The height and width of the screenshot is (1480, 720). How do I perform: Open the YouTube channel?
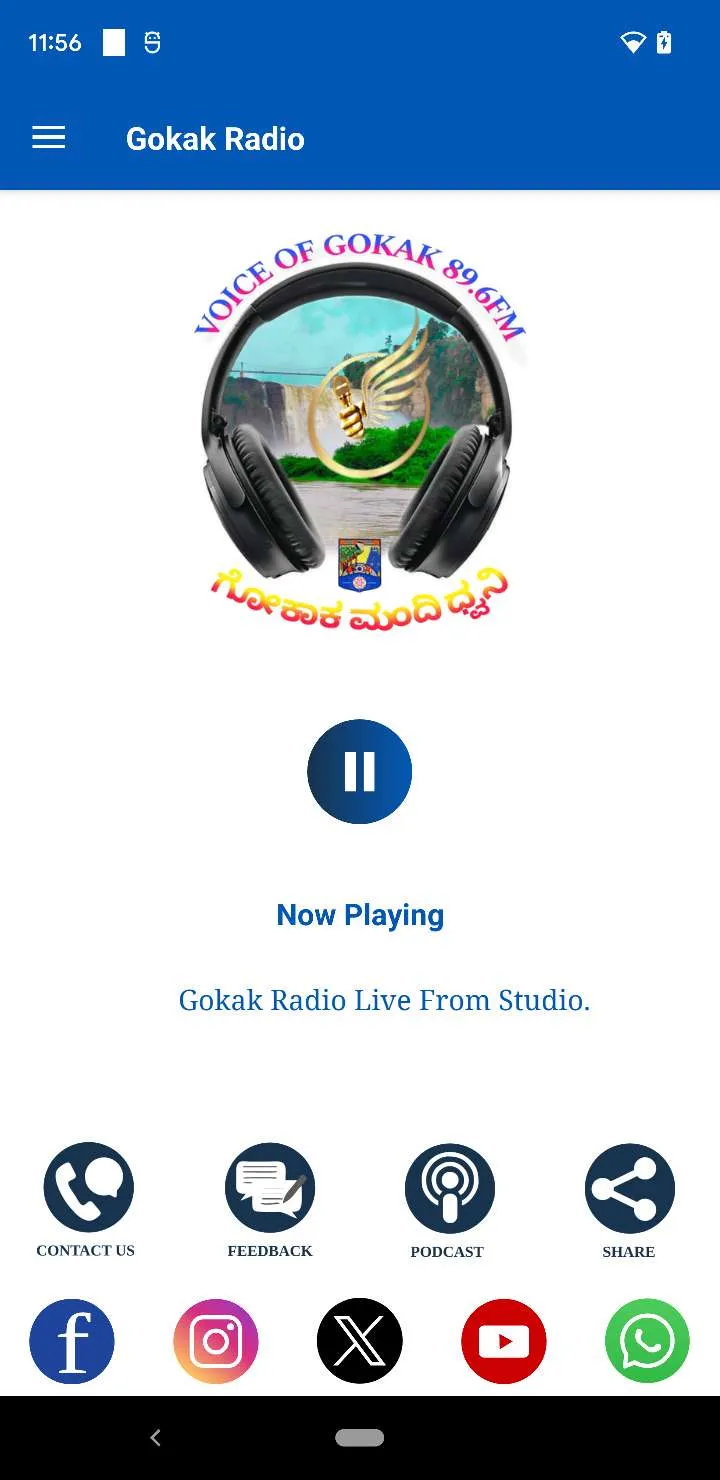coord(504,1341)
